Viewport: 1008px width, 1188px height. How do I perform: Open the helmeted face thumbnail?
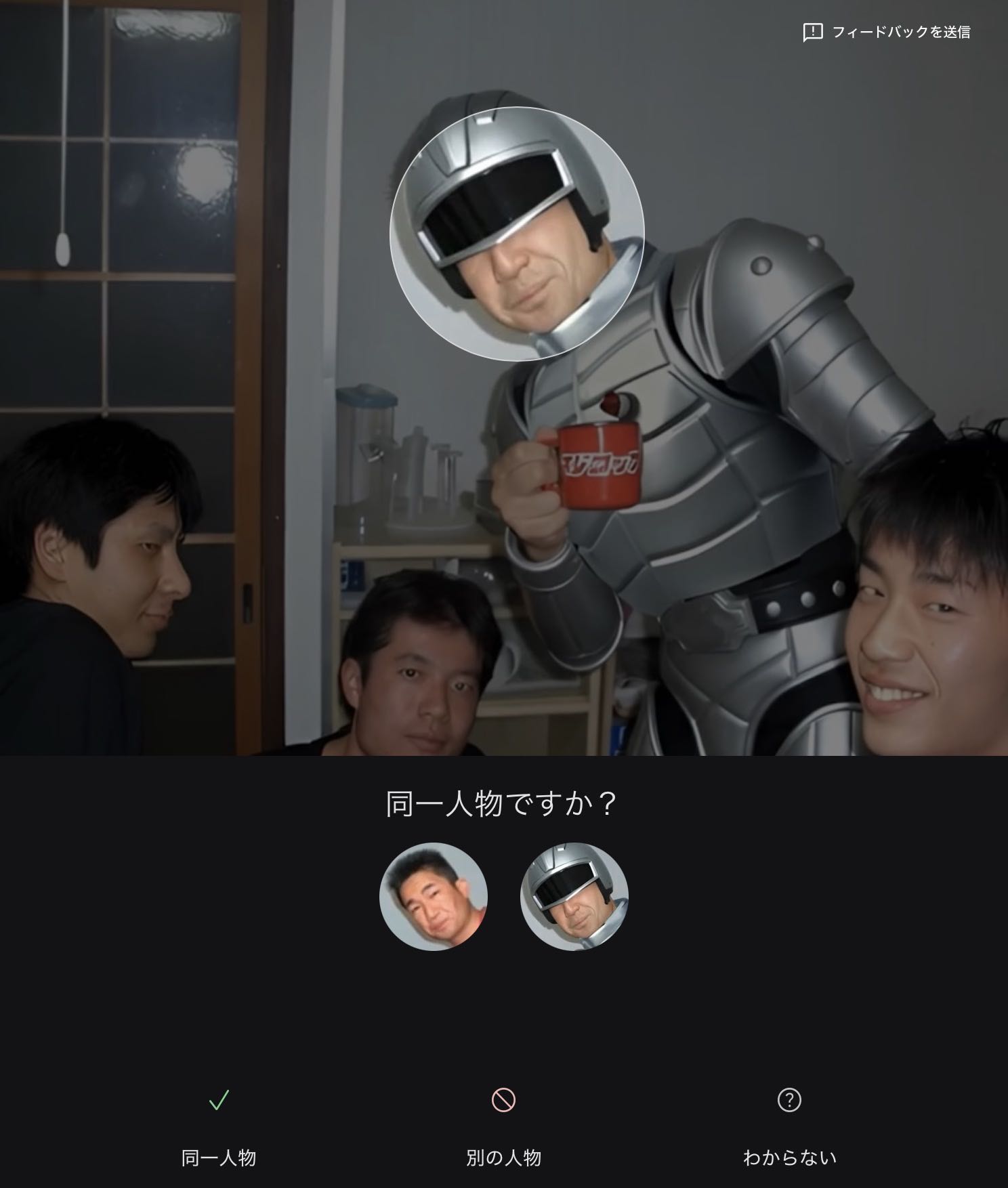point(574,896)
